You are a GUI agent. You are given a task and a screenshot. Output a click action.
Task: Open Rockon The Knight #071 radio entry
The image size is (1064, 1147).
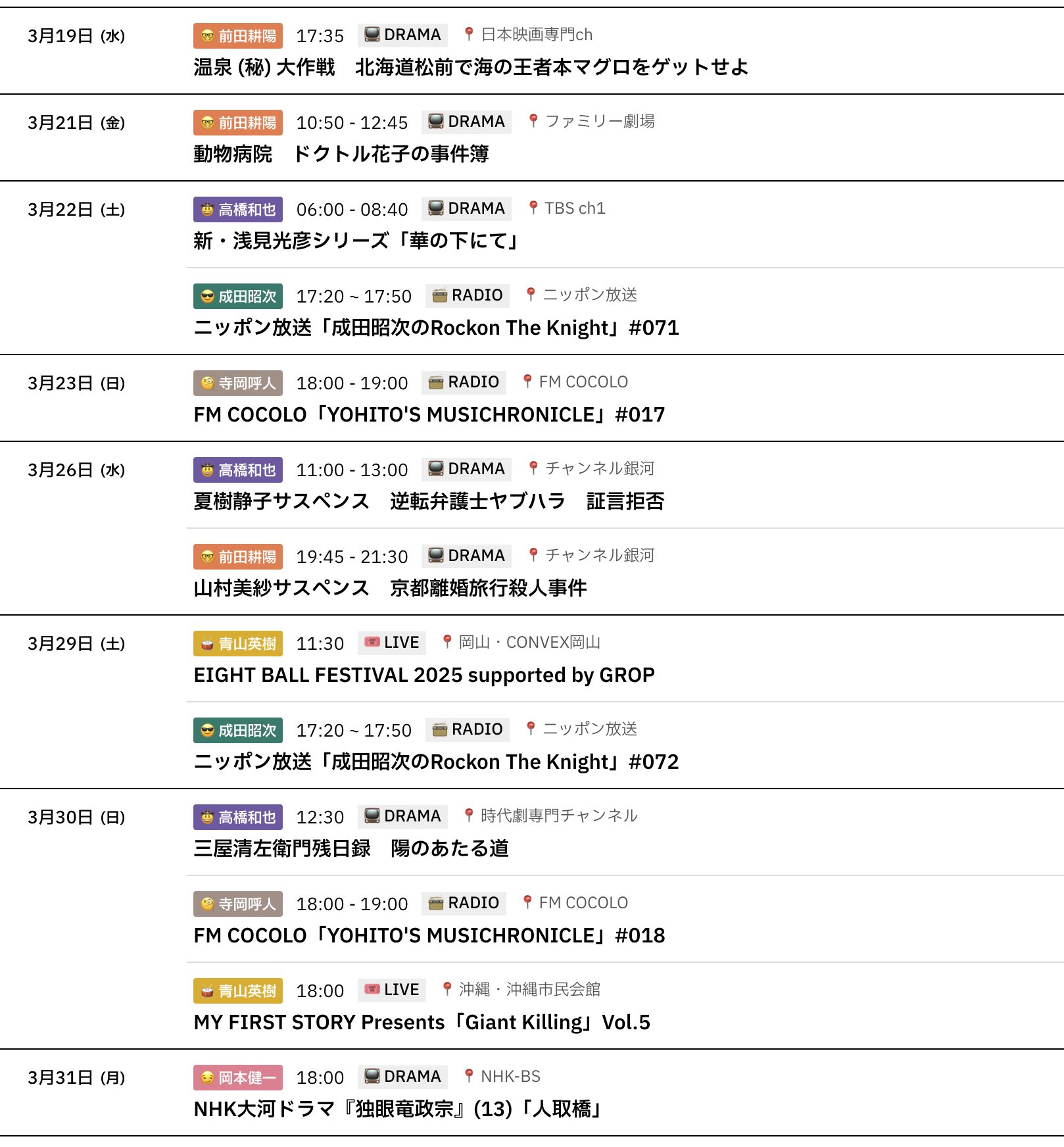tap(436, 328)
